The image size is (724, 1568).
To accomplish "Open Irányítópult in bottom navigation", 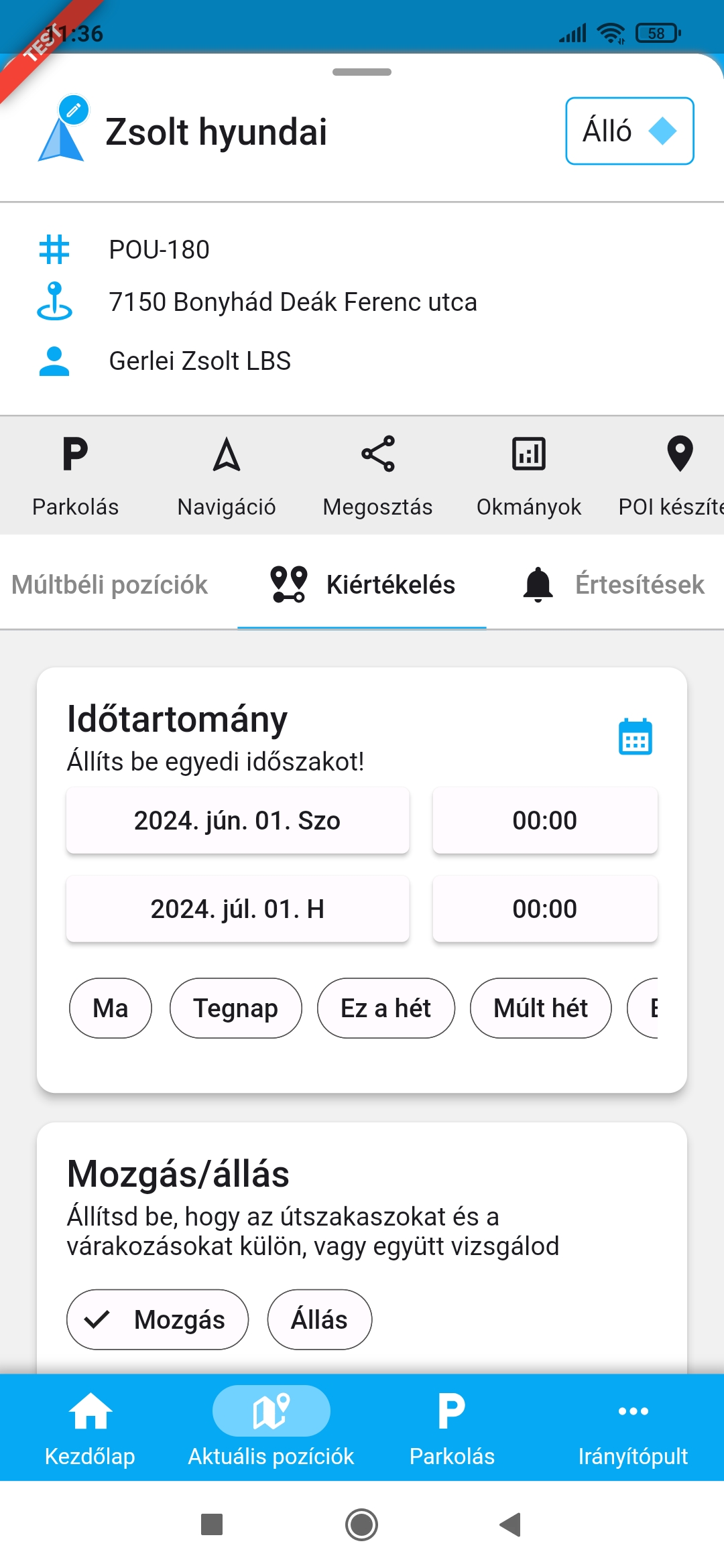I will pos(633,1427).
